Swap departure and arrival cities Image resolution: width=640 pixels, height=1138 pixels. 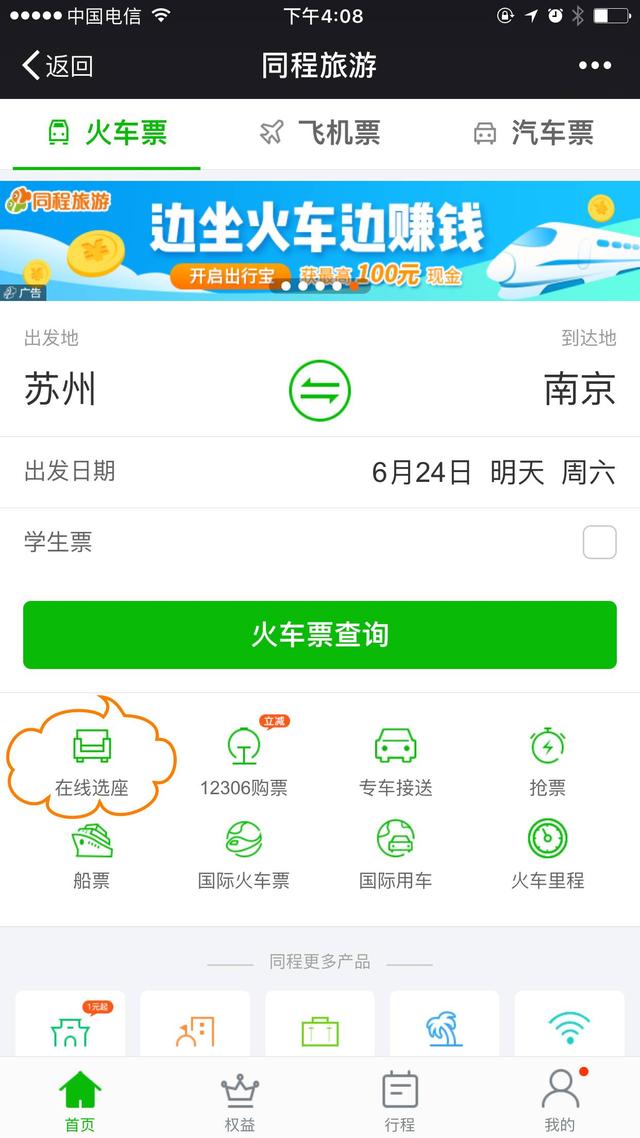pyautogui.click(x=320, y=389)
